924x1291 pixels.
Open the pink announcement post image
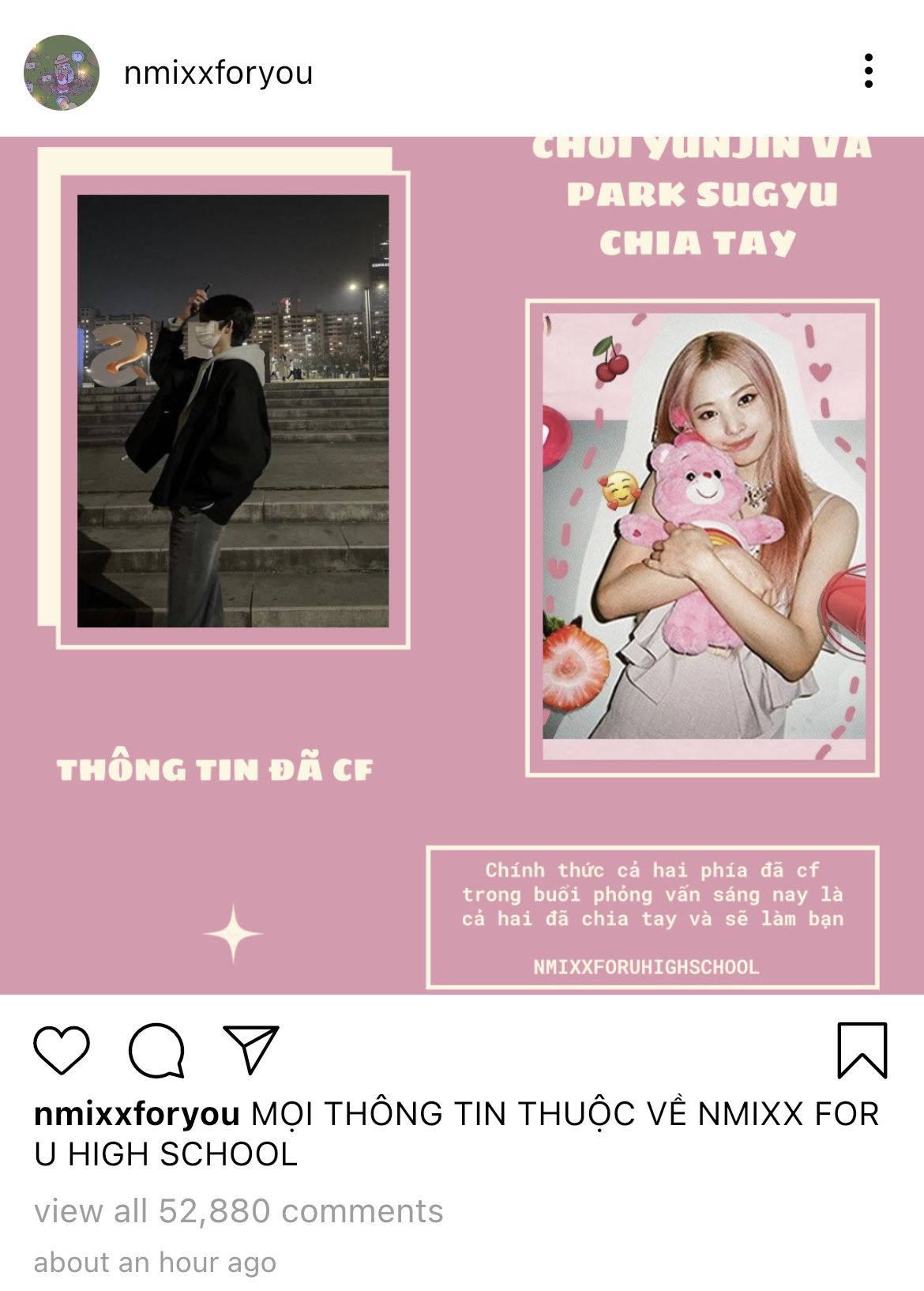tap(462, 565)
